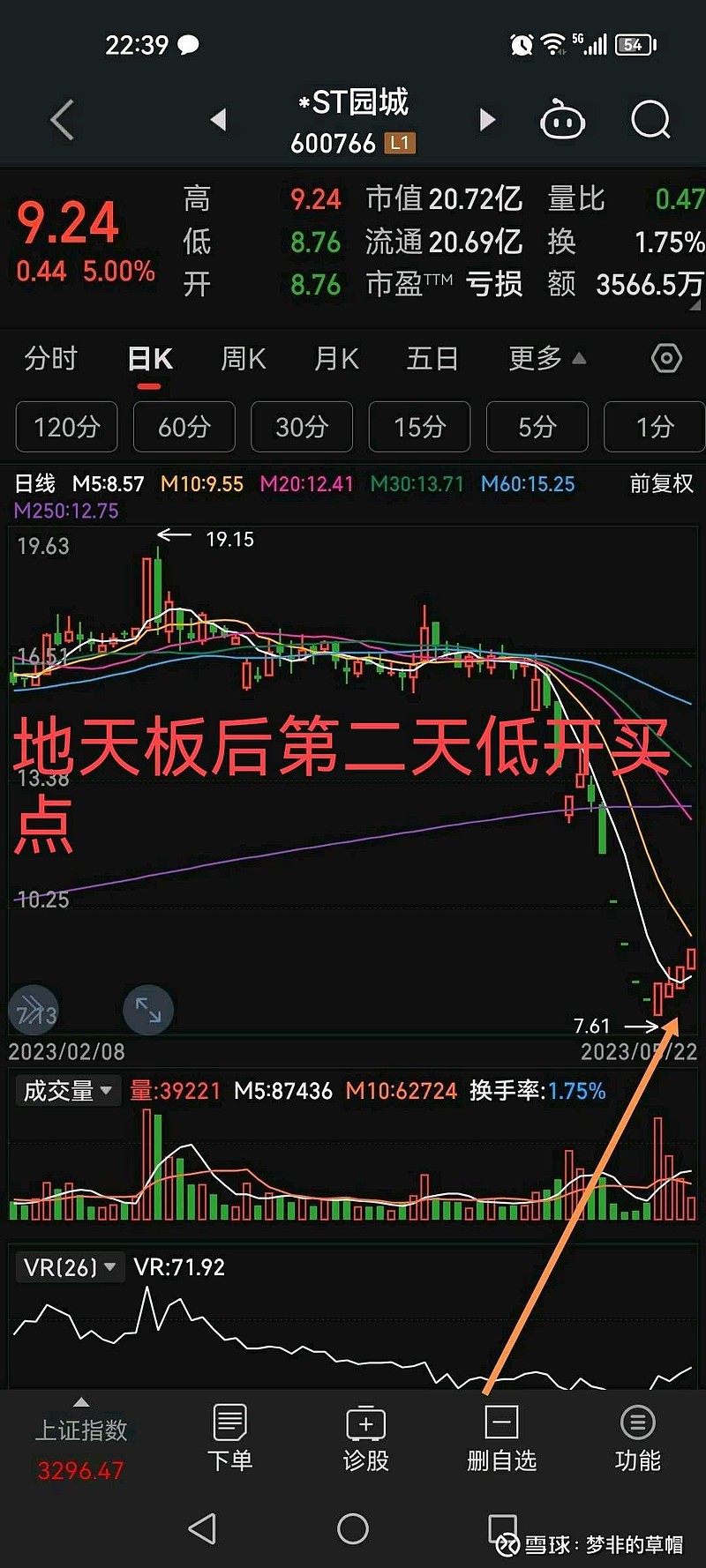The image size is (706, 1568).
Task: Switch to the 分时 intraday tab
Action: point(50,359)
